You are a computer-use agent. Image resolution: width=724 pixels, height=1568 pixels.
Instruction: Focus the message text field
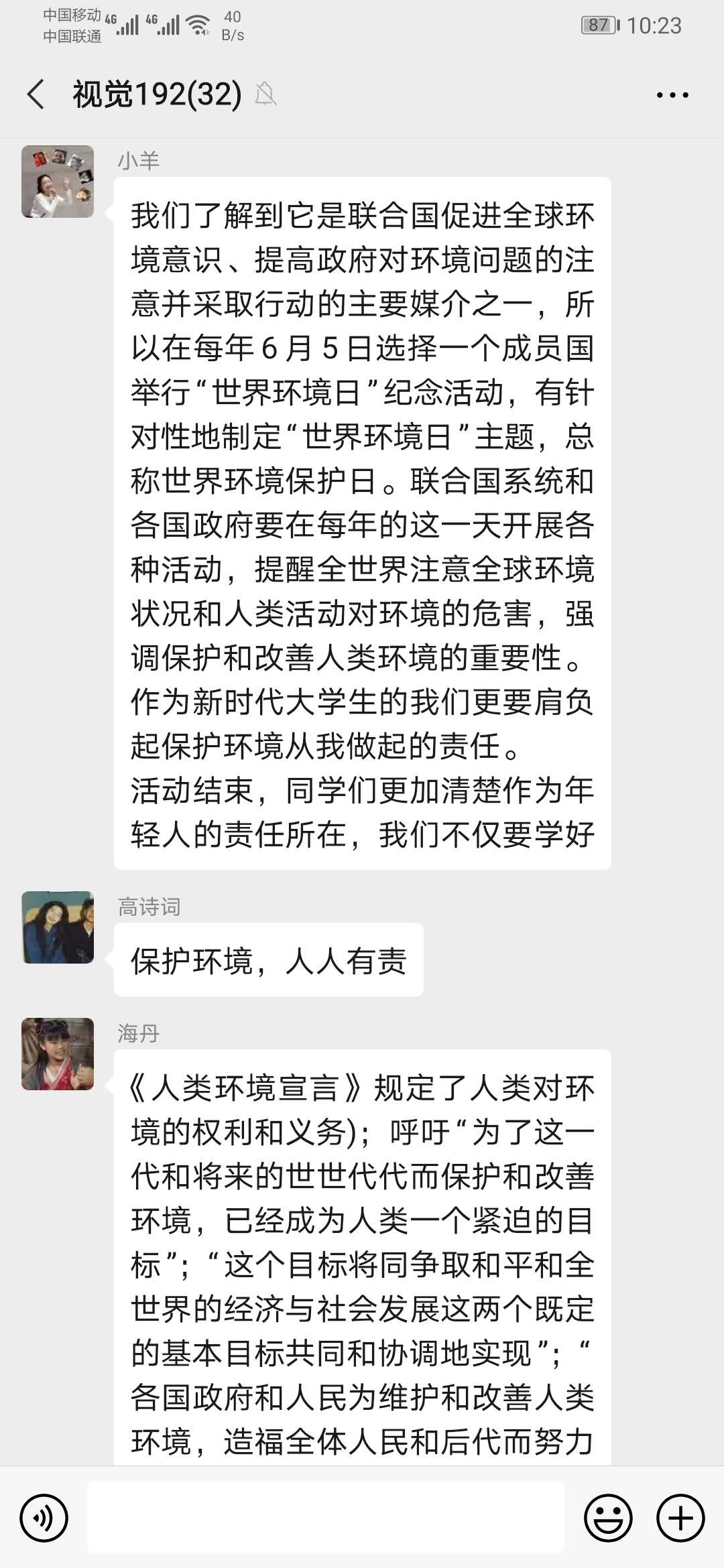tap(326, 1517)
